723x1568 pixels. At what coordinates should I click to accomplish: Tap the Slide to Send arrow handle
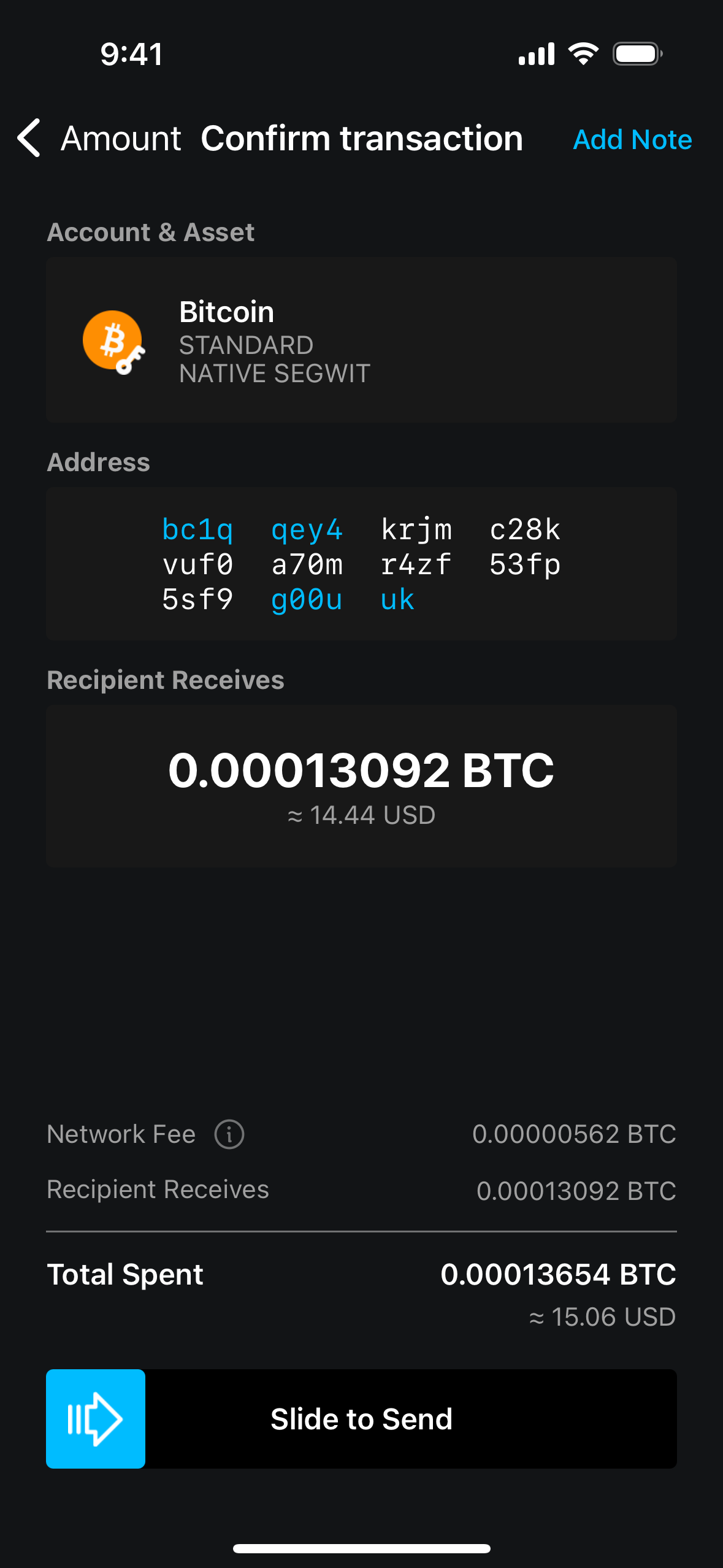(96, 1418)
